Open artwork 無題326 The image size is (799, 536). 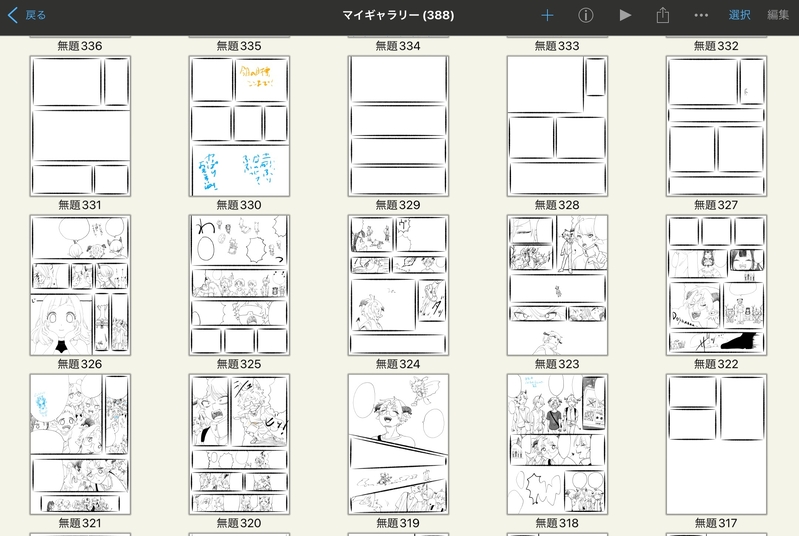[80, 285]
